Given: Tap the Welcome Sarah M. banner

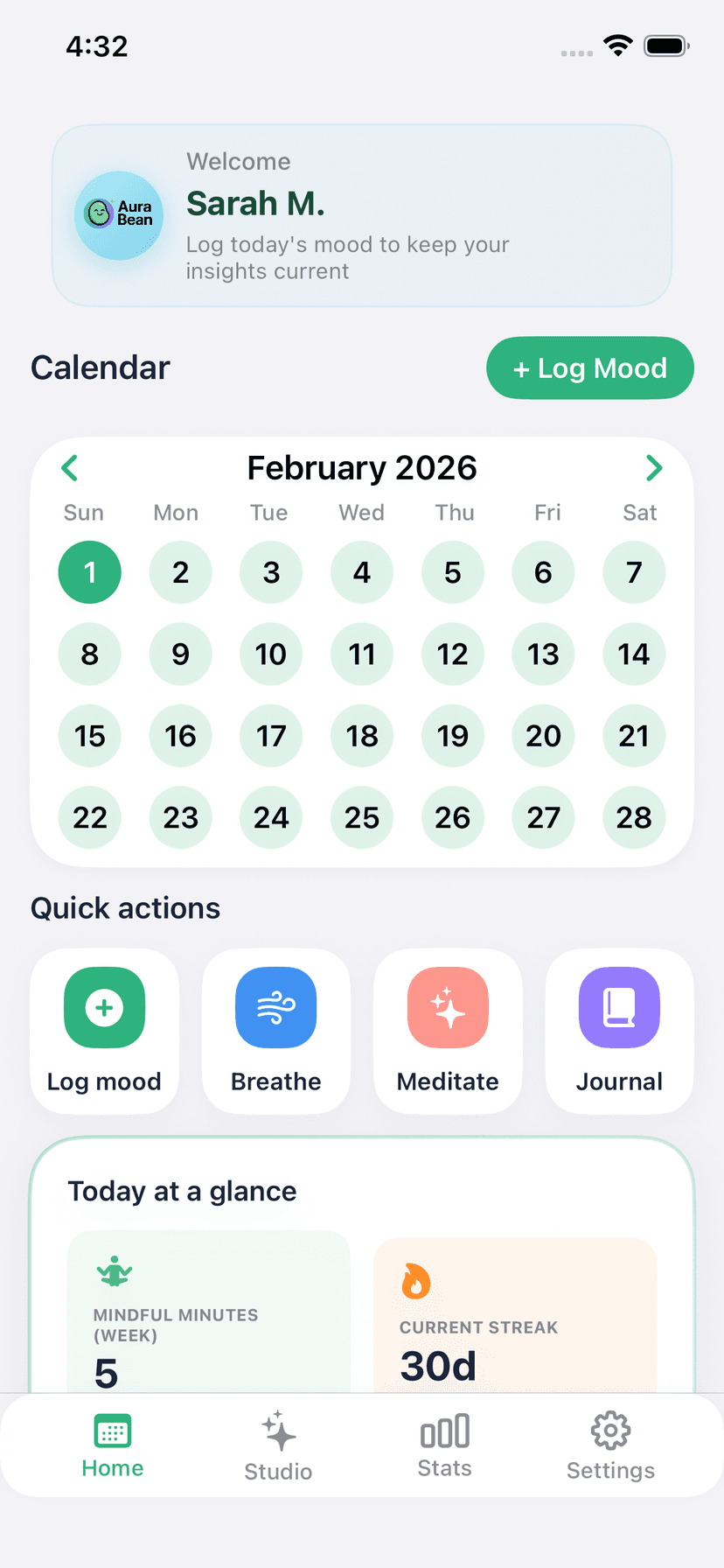Looking at the screenshot, I should tap(361, 215).
